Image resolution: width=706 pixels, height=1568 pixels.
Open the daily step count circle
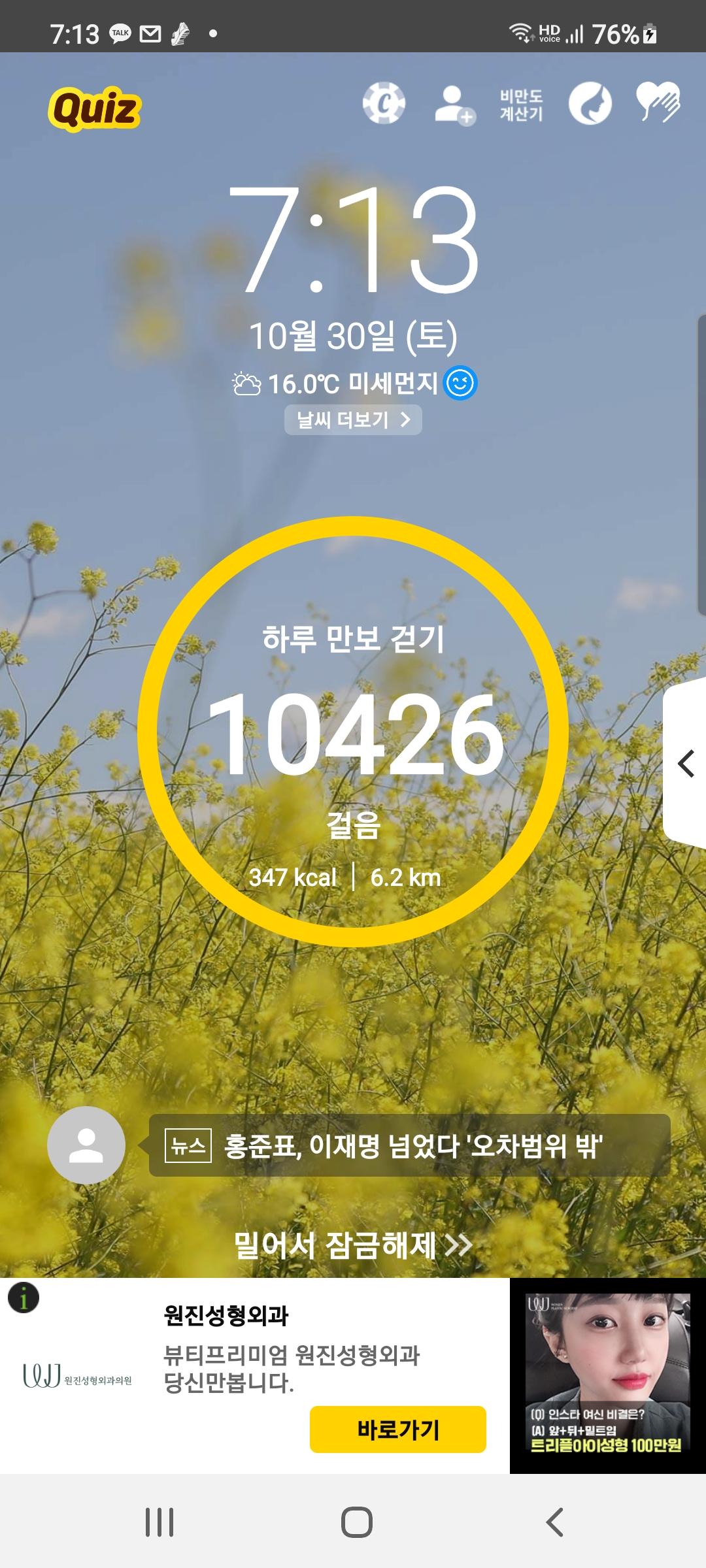pos(353,732)
